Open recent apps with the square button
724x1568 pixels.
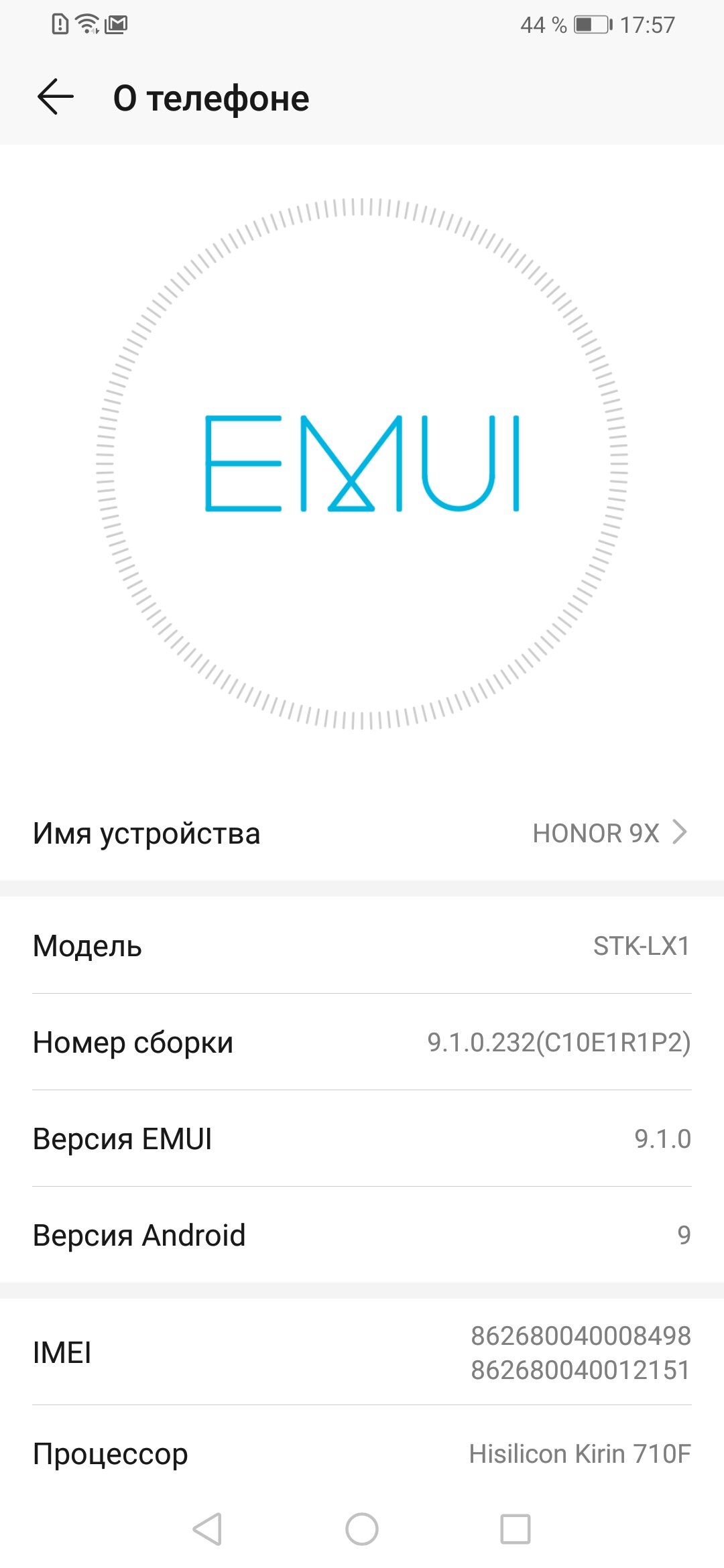516,1529
